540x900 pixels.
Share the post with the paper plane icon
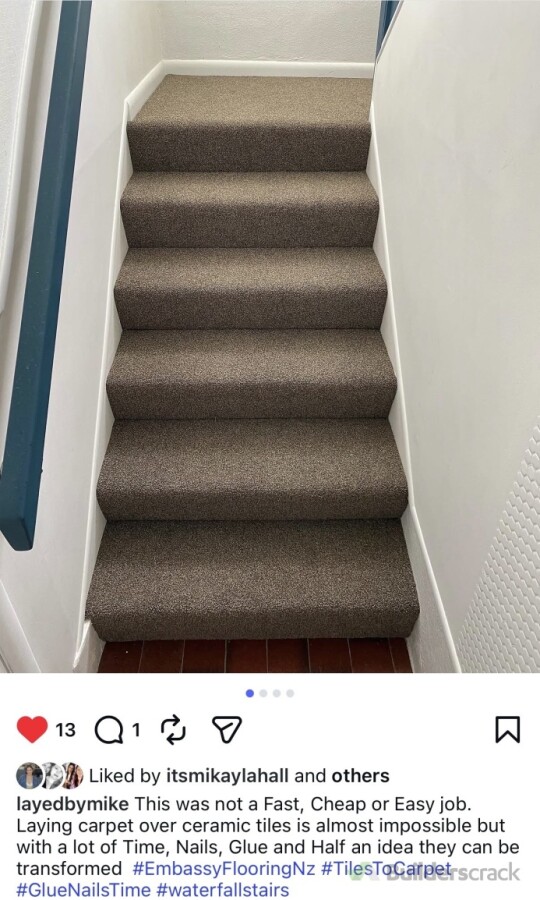227,730
